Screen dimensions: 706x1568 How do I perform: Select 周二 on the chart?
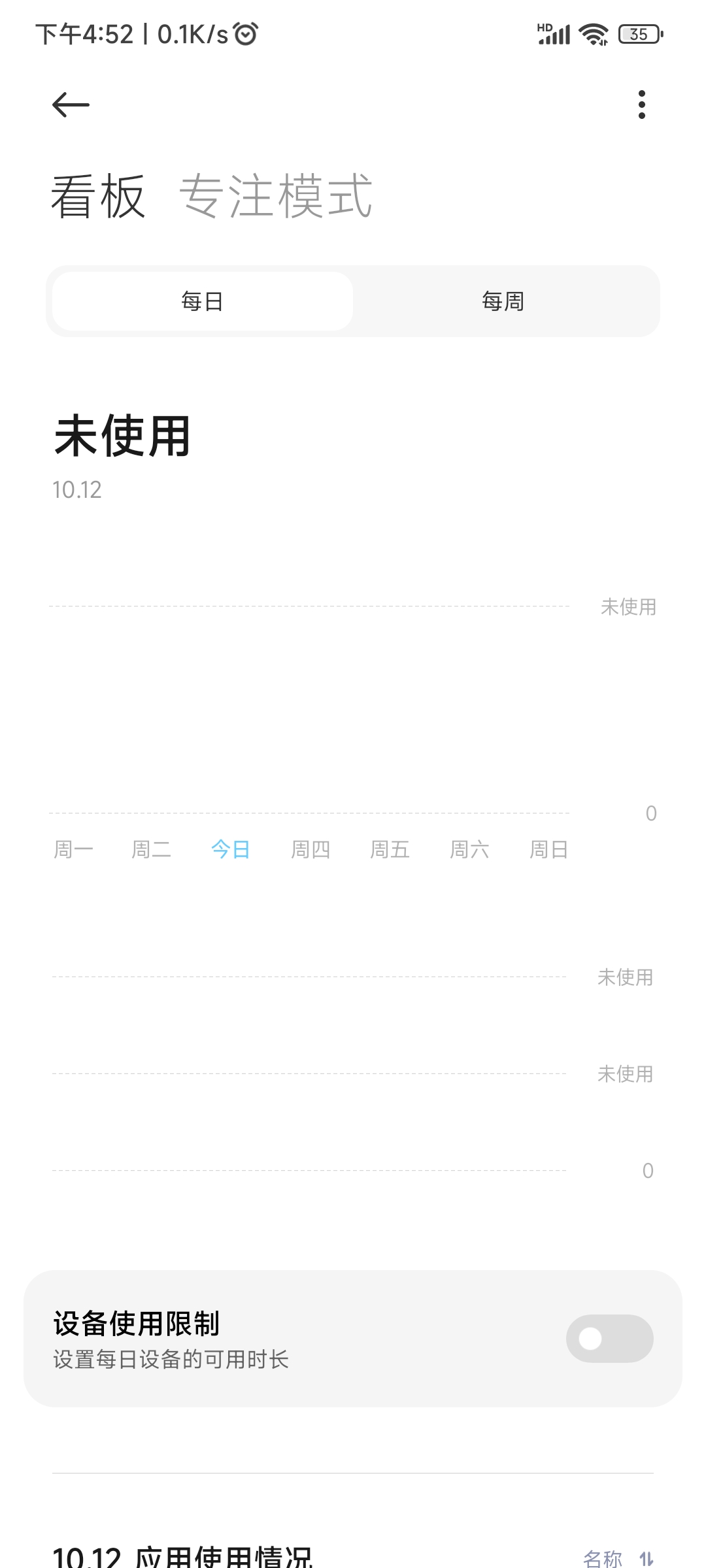[x=152, y=849]
